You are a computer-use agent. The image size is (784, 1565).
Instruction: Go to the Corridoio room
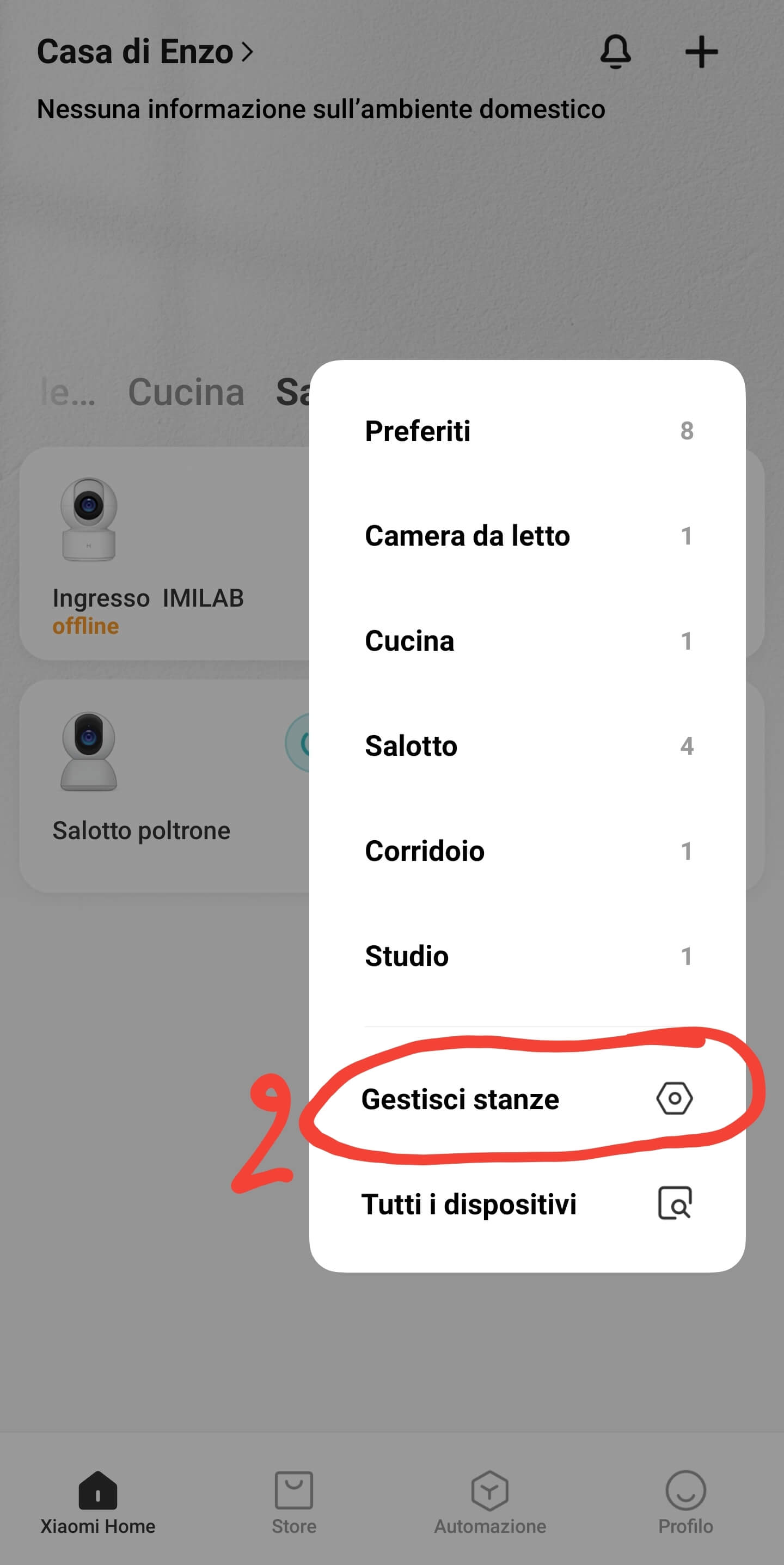pos(526,851)
